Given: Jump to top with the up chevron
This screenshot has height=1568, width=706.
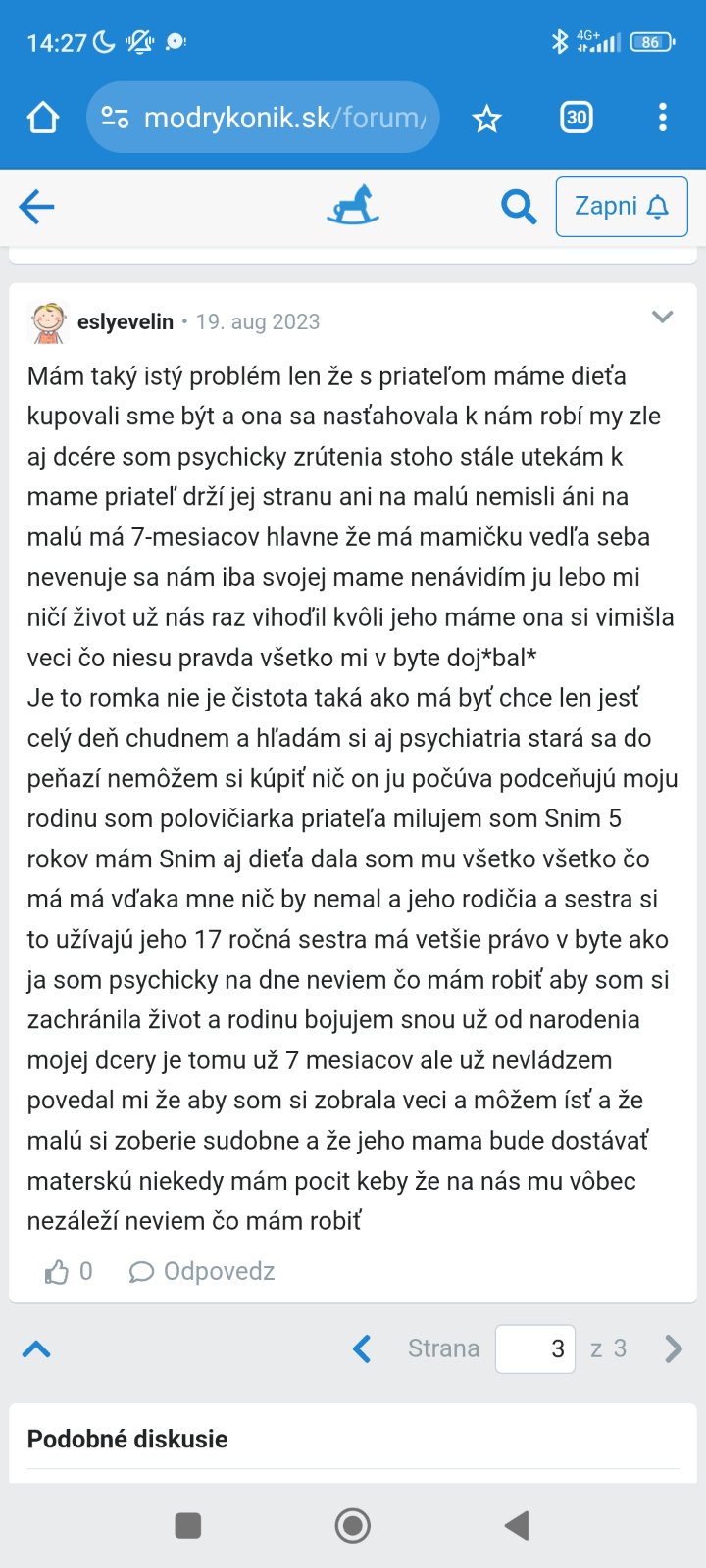Looking at the screenshot, I should click(x=36, y=1349).
